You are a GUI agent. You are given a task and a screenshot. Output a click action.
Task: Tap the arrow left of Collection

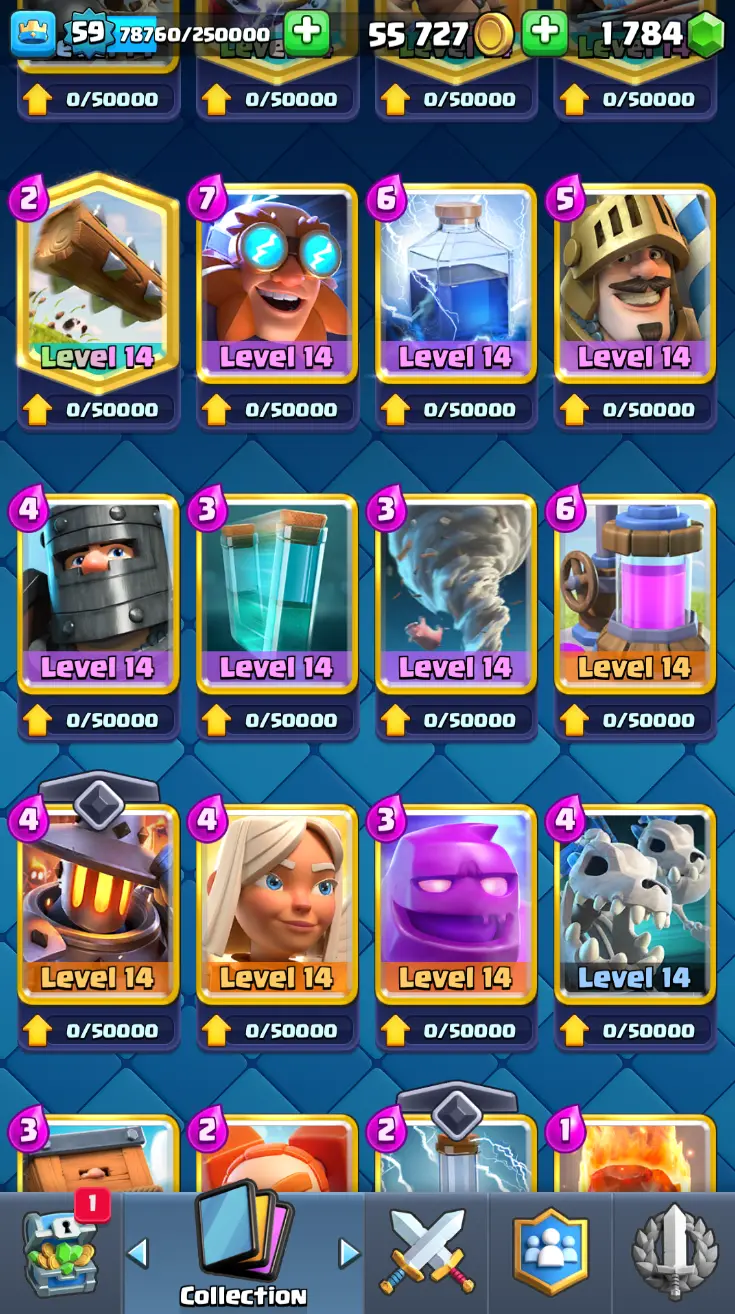point(138,1252)
